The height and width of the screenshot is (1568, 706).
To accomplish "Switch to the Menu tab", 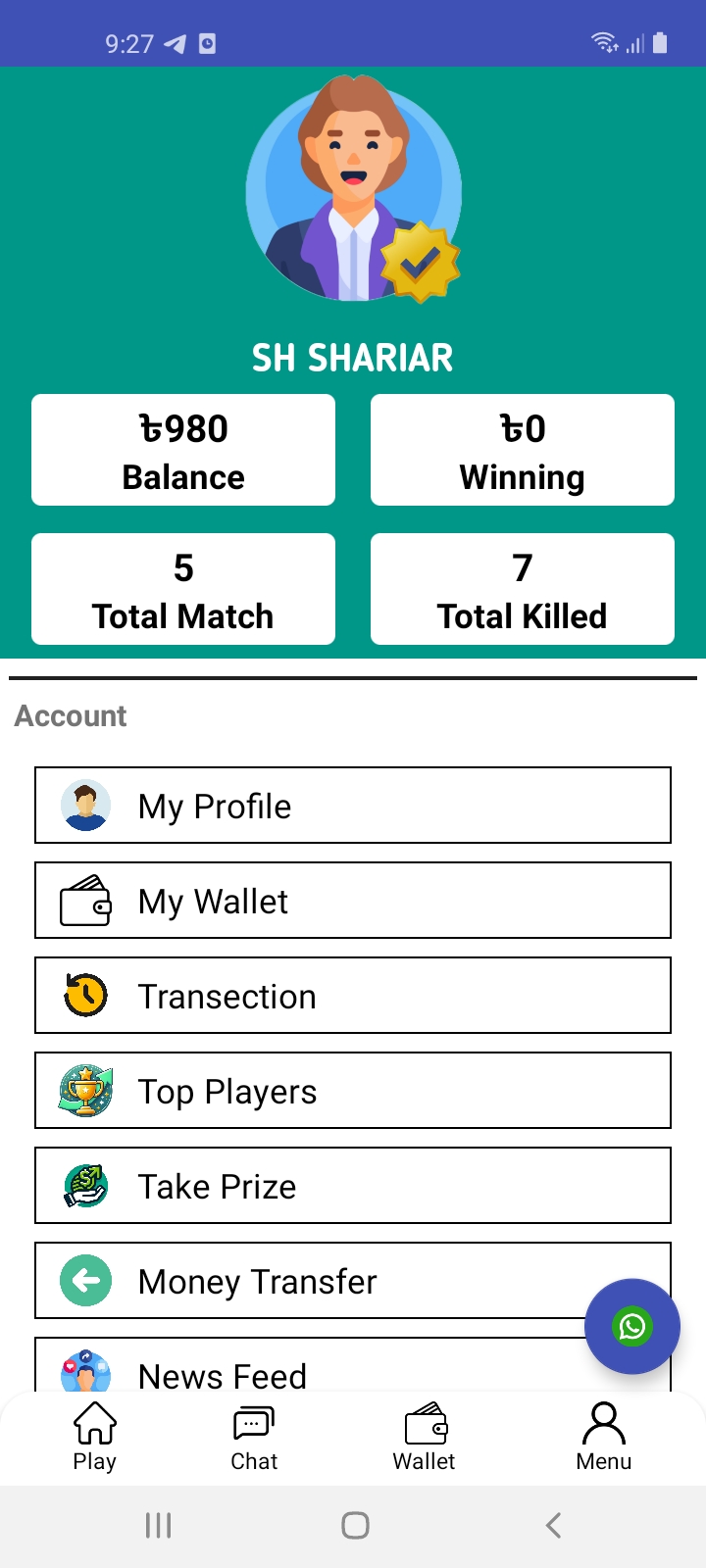I will click(x=604, y=1437).
